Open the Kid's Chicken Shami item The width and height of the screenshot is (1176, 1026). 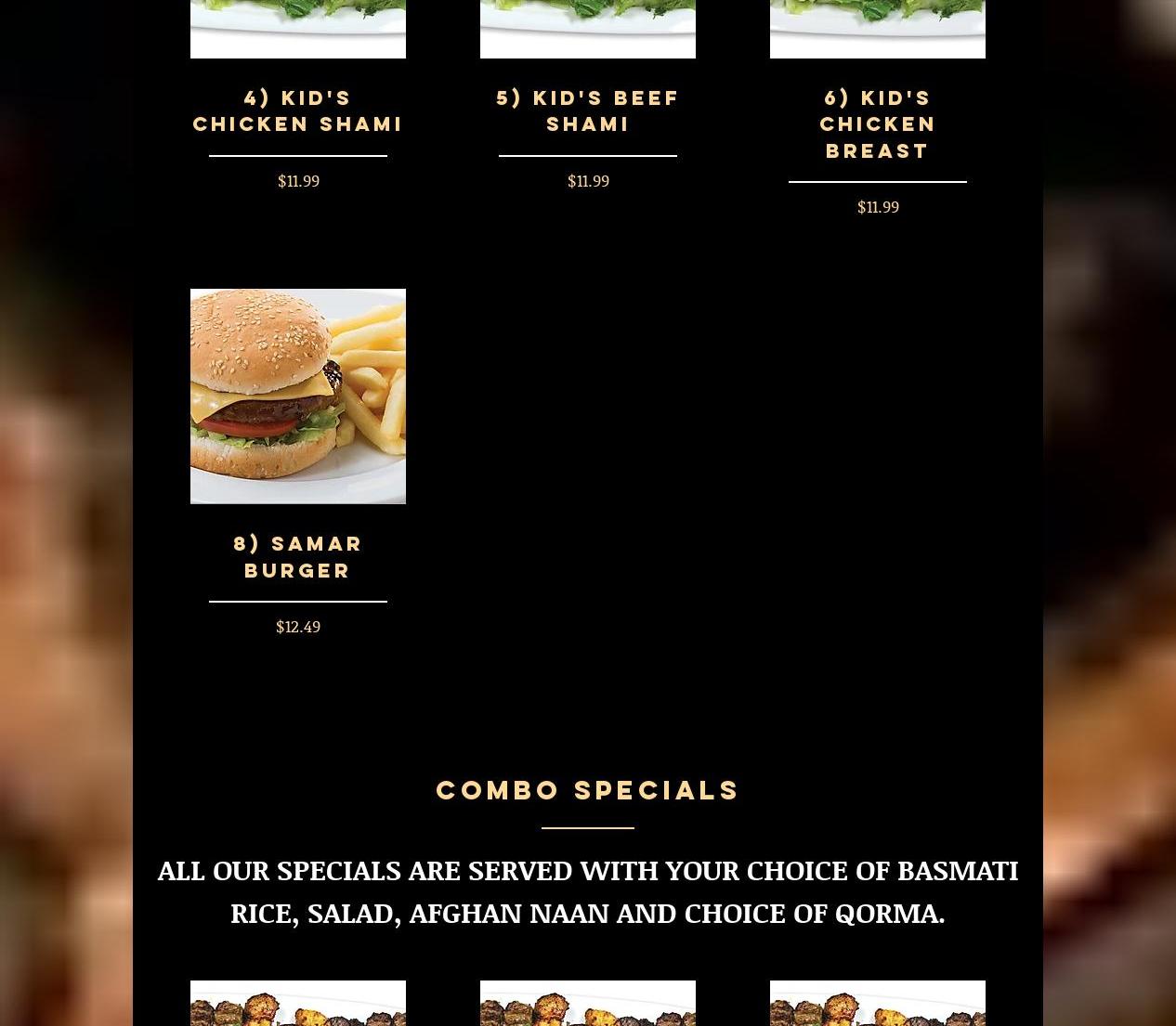[297, 110]
